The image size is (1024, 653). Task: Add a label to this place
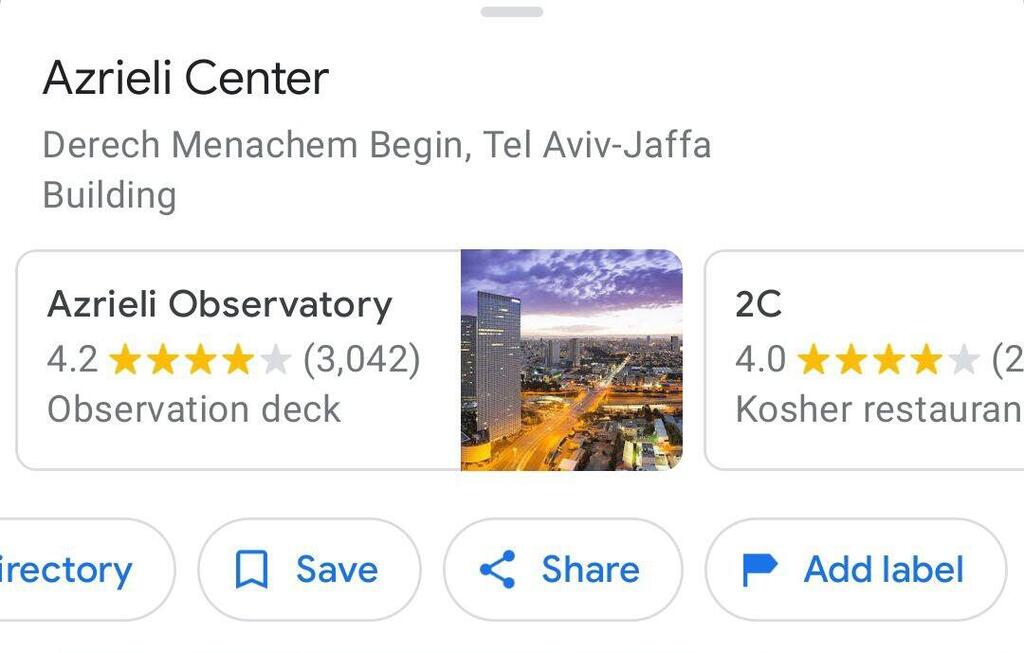[855, 570]
